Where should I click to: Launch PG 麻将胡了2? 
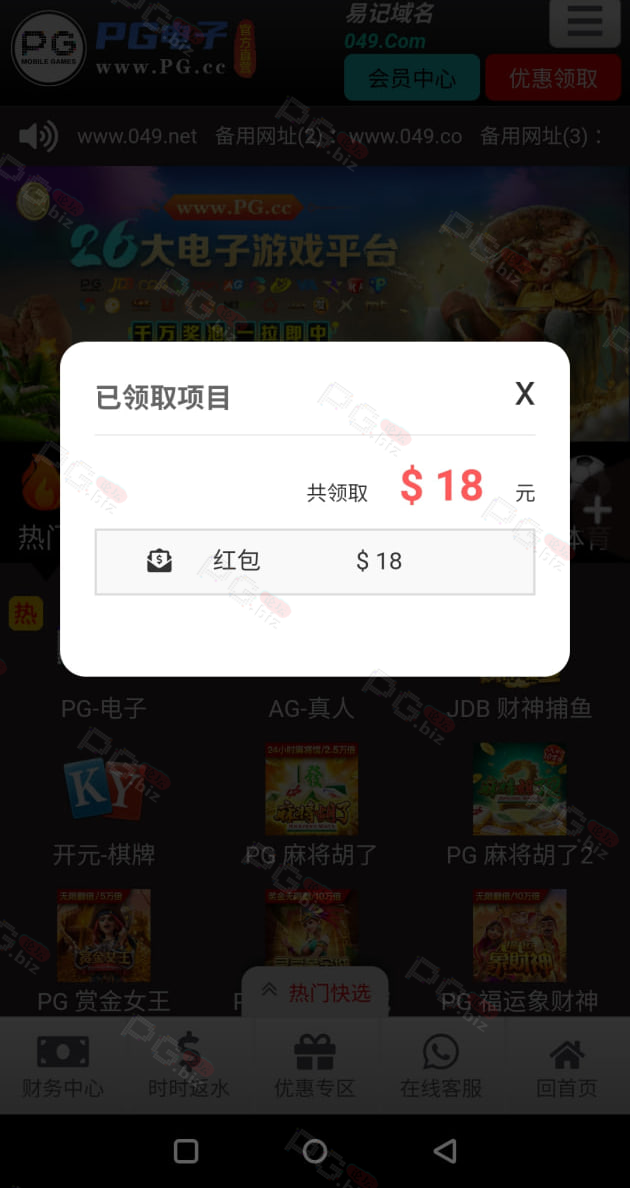coord(519,805)
